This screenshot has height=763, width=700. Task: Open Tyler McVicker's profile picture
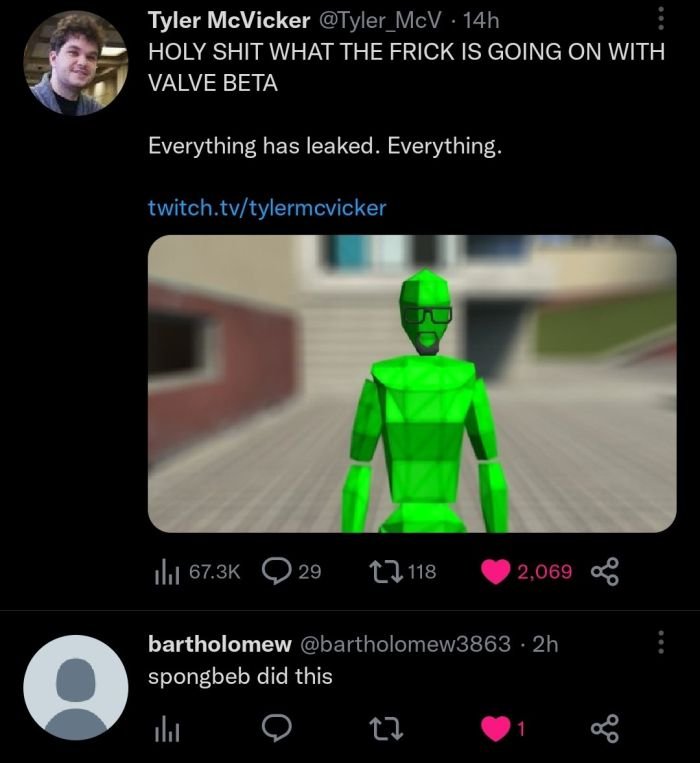pos(75,63)
